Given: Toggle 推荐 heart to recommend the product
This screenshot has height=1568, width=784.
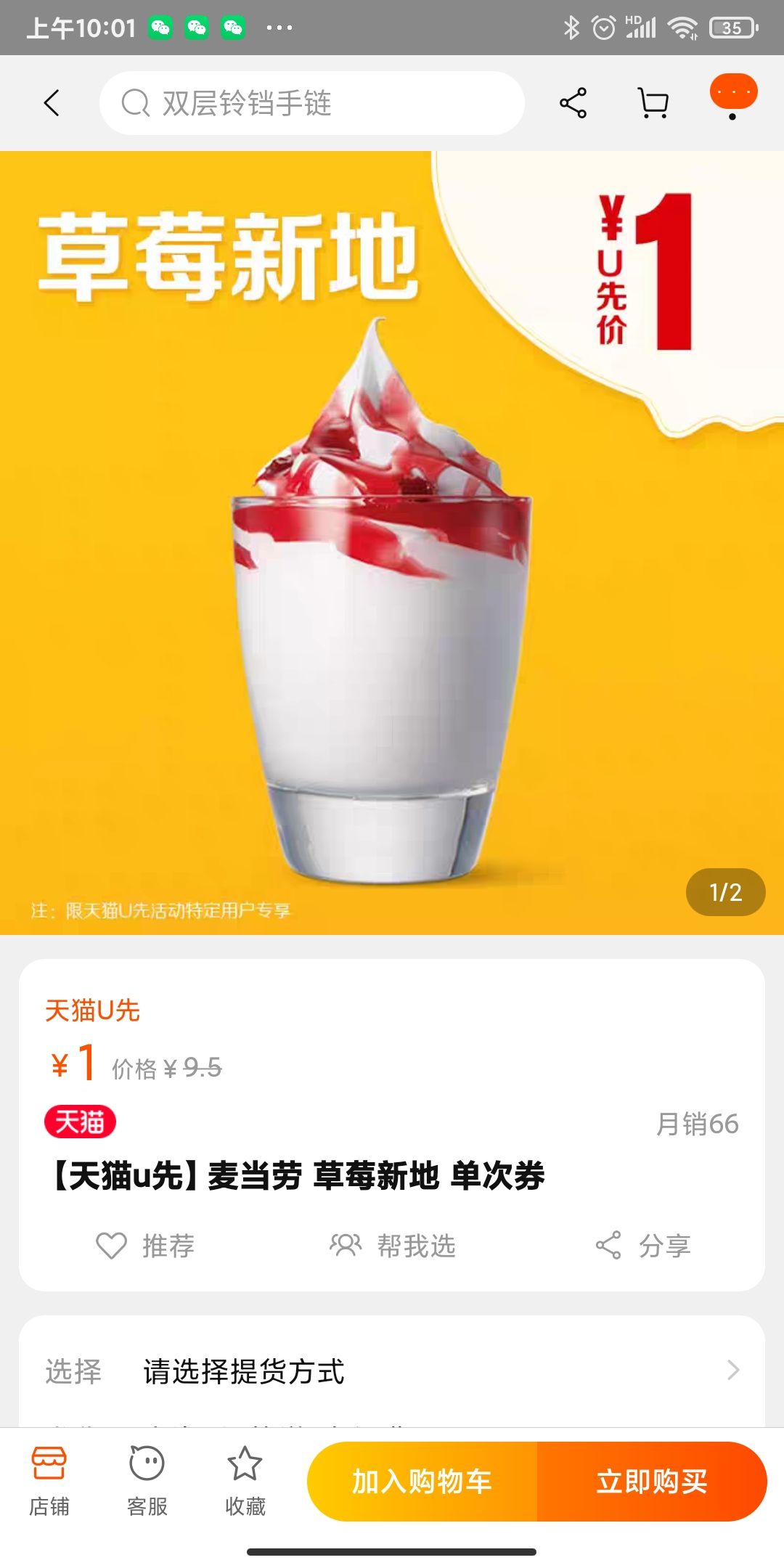Looking at the screenshot, I should [148, 1246].
